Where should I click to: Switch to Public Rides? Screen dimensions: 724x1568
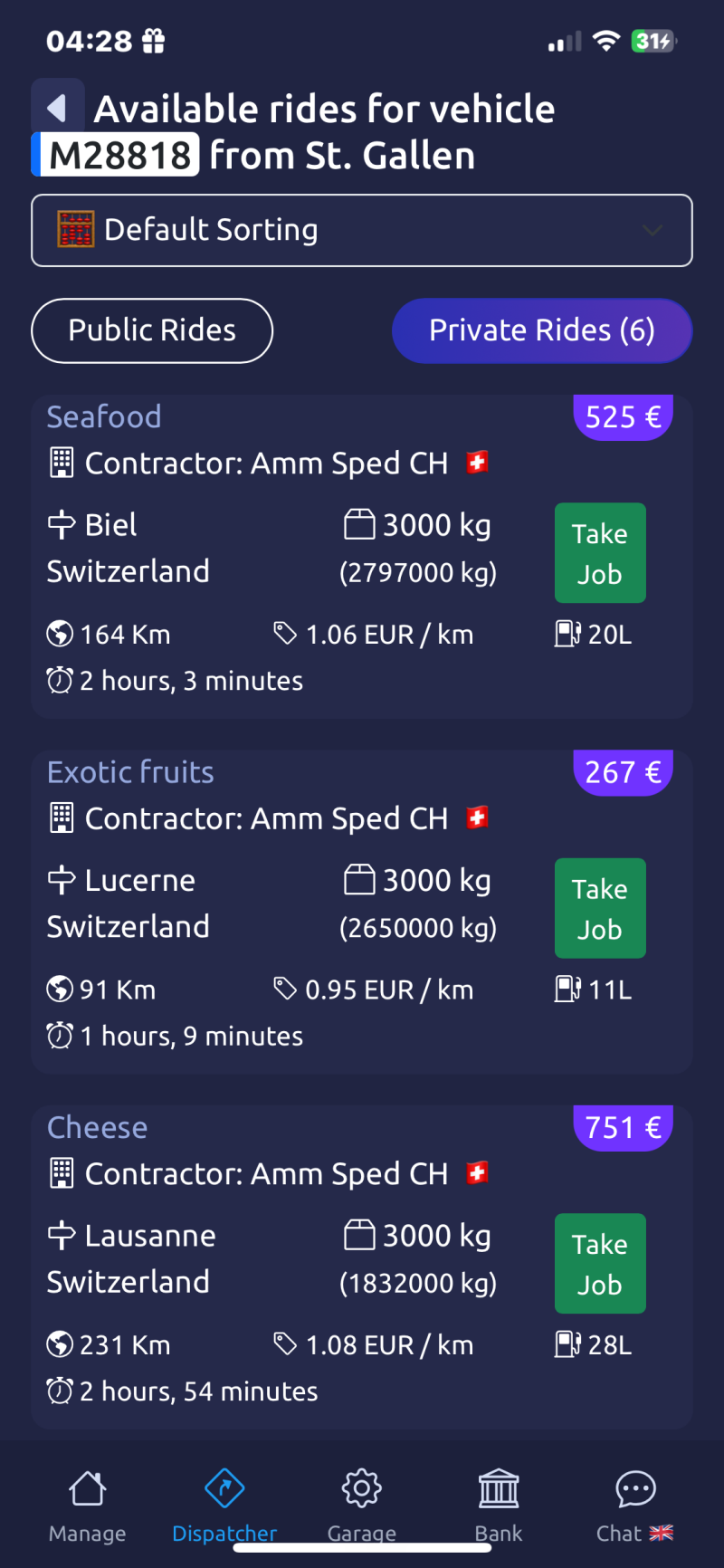point(152,330)
